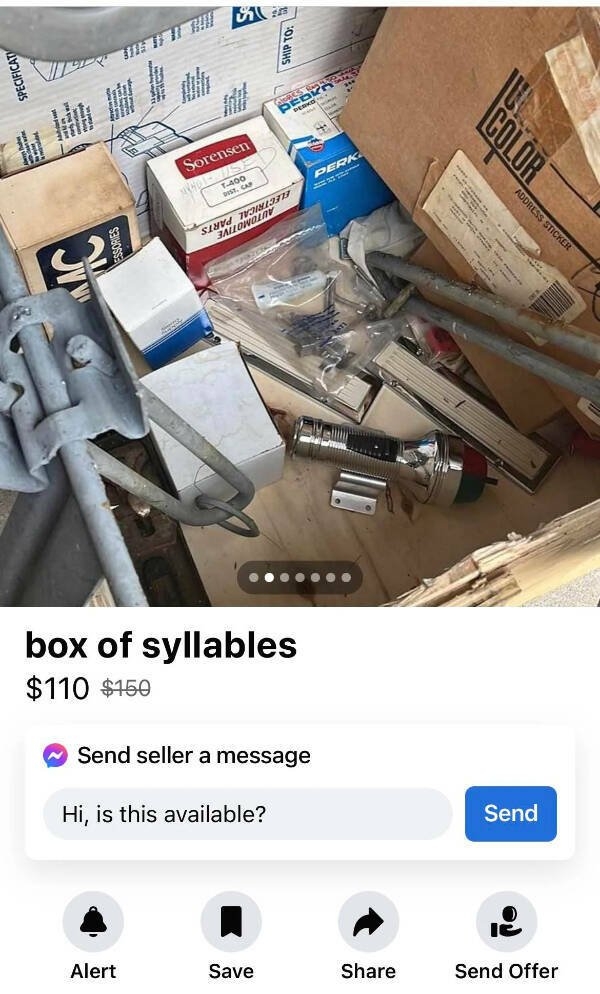This screenshot has height=994, width=600.
Task: Open the listing photo of the box
Action: 300,300
